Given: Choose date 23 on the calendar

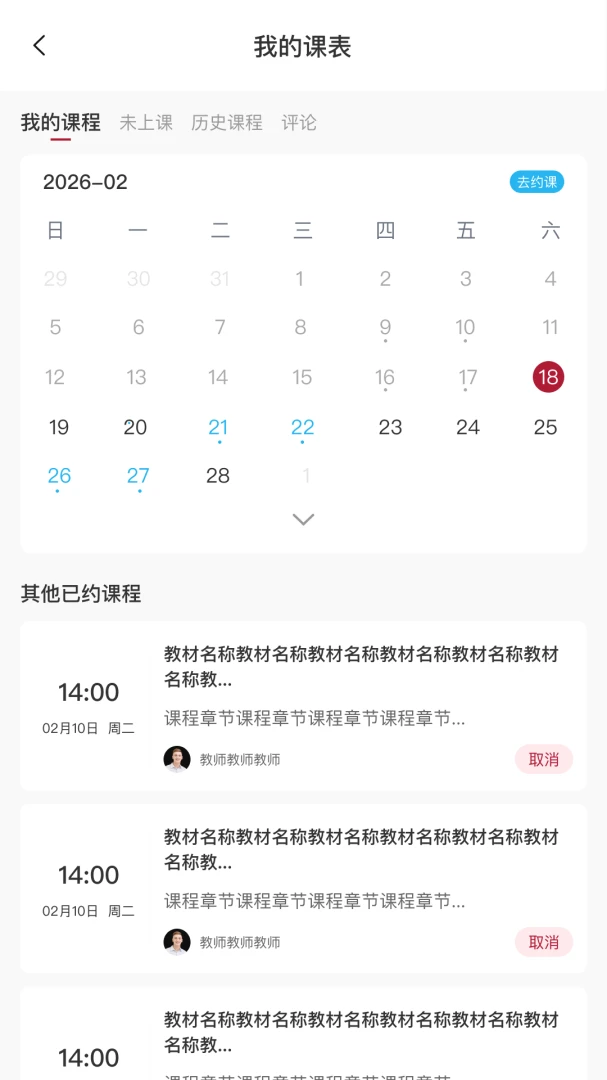Looking at the screenshot, I should pos(390,427).
